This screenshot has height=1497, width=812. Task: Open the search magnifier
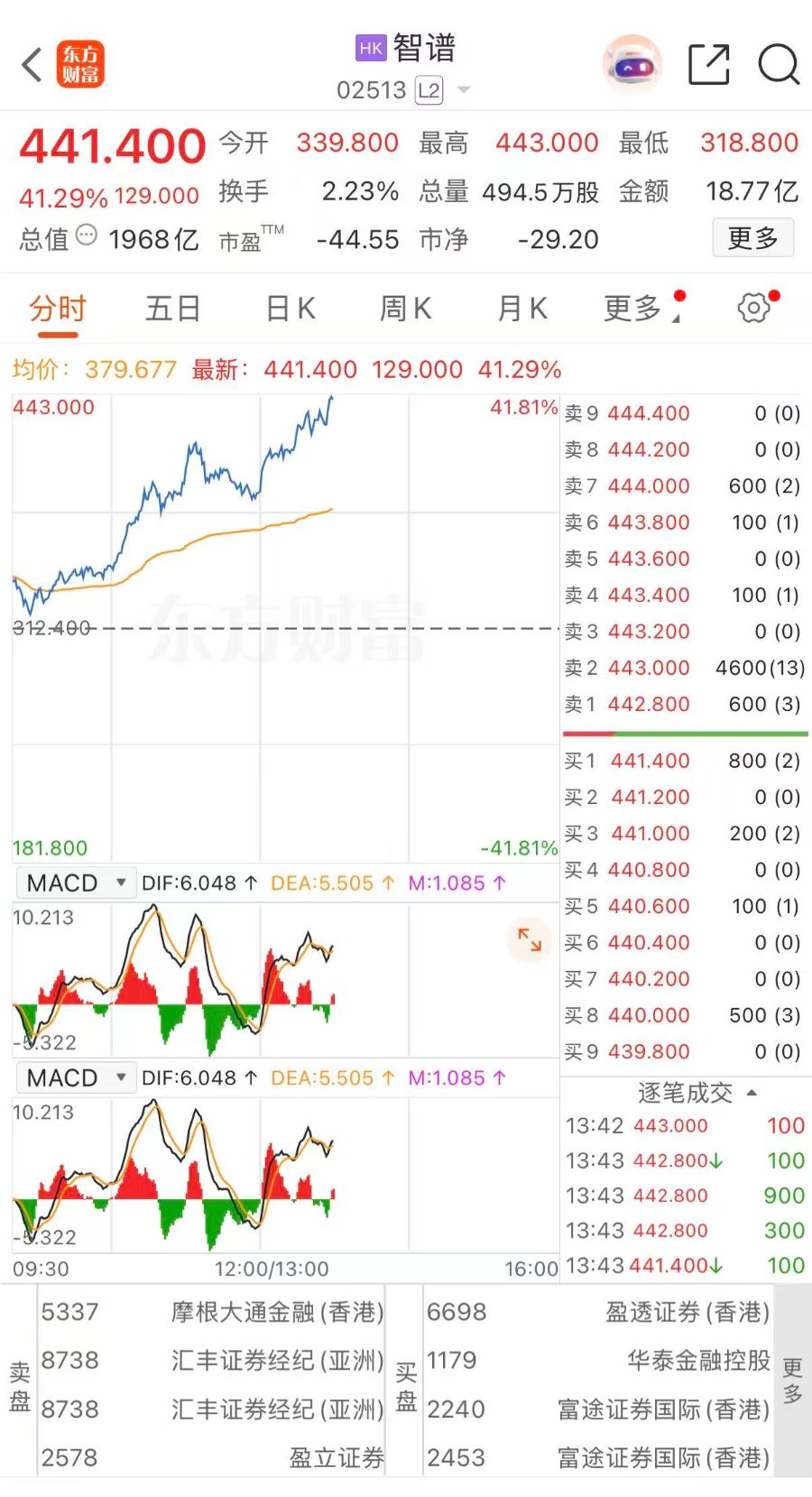[x=778, y=65]
